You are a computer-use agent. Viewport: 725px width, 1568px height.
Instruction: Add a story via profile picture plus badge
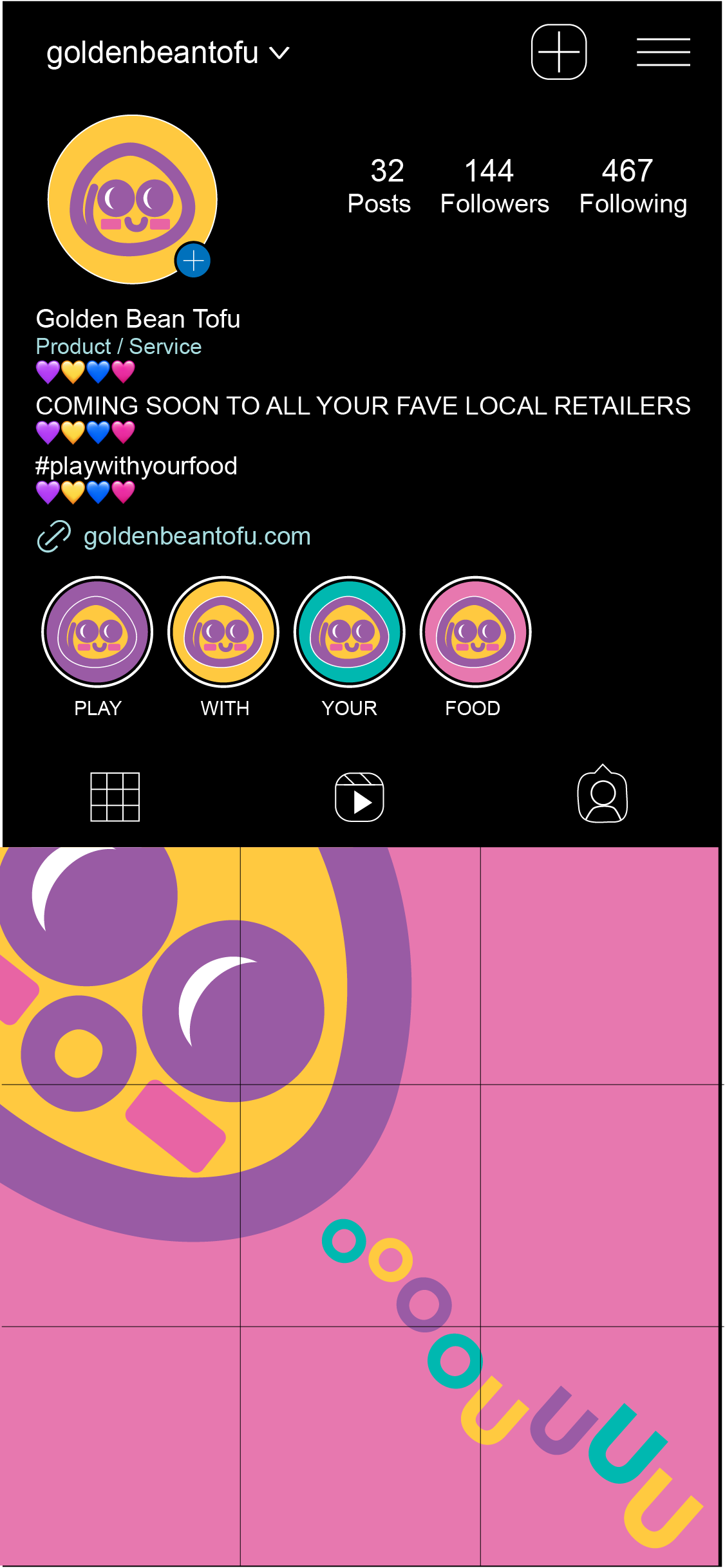click(193, 261)
